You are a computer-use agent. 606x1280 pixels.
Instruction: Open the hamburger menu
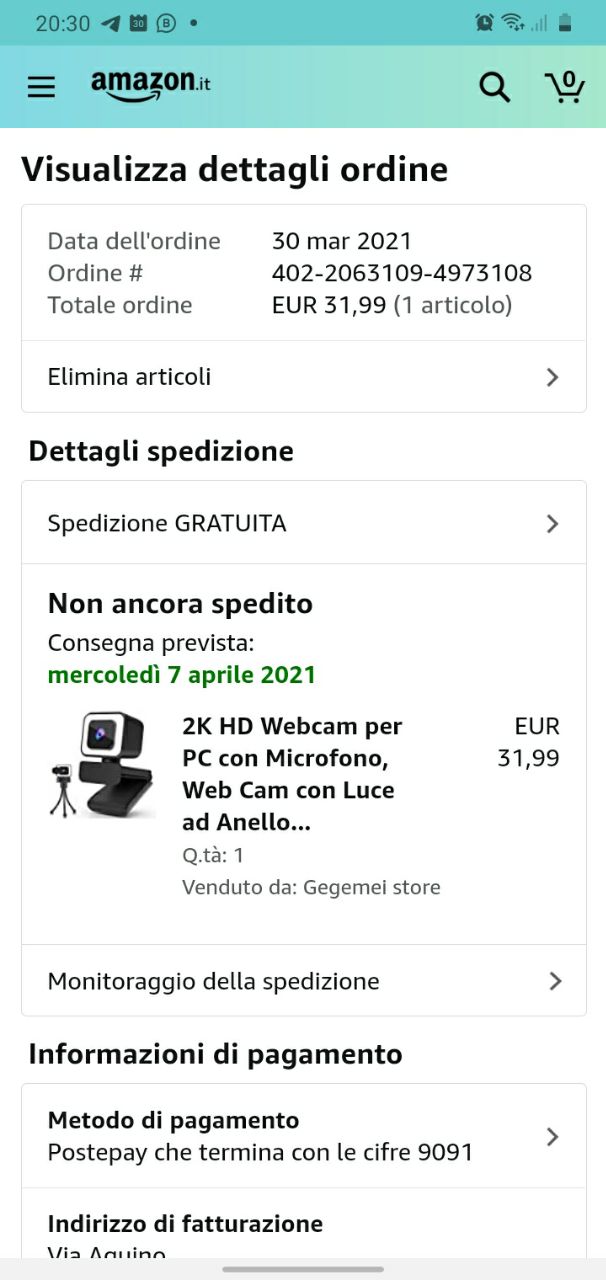[41, 87]
